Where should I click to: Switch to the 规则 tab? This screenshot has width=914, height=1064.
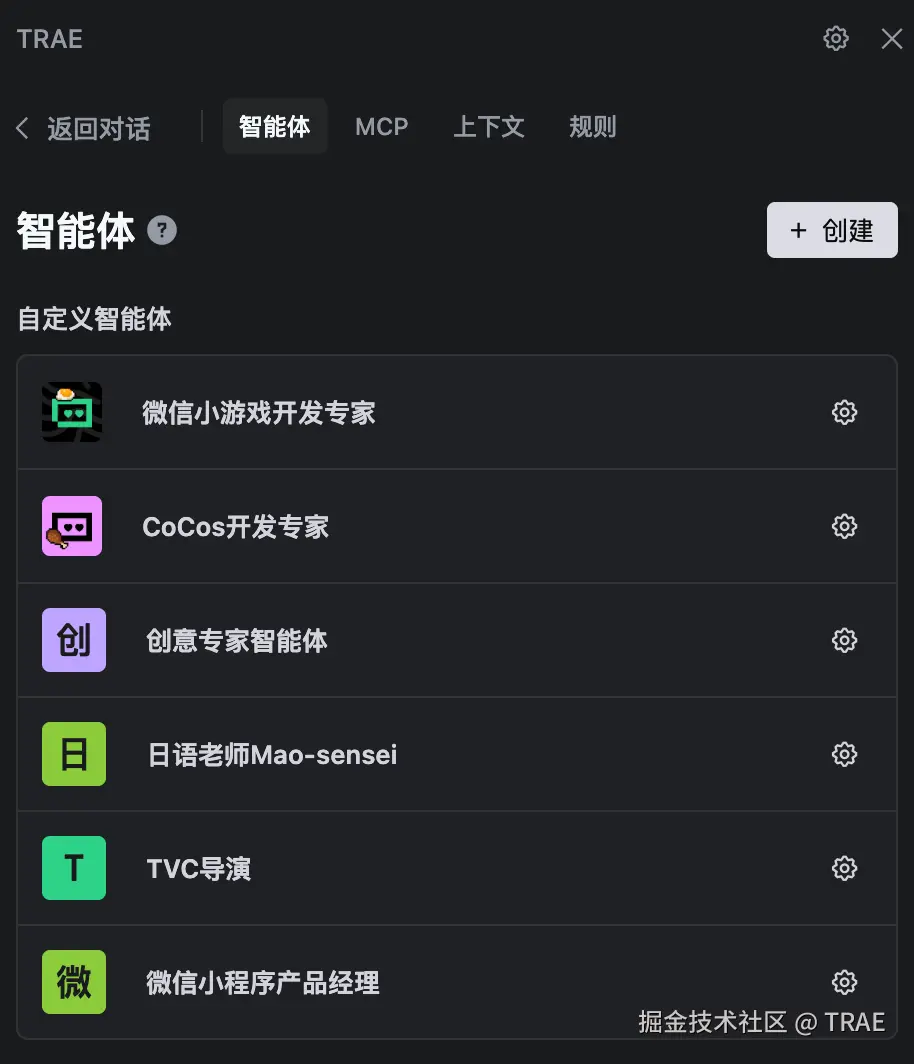coord(592,127)
